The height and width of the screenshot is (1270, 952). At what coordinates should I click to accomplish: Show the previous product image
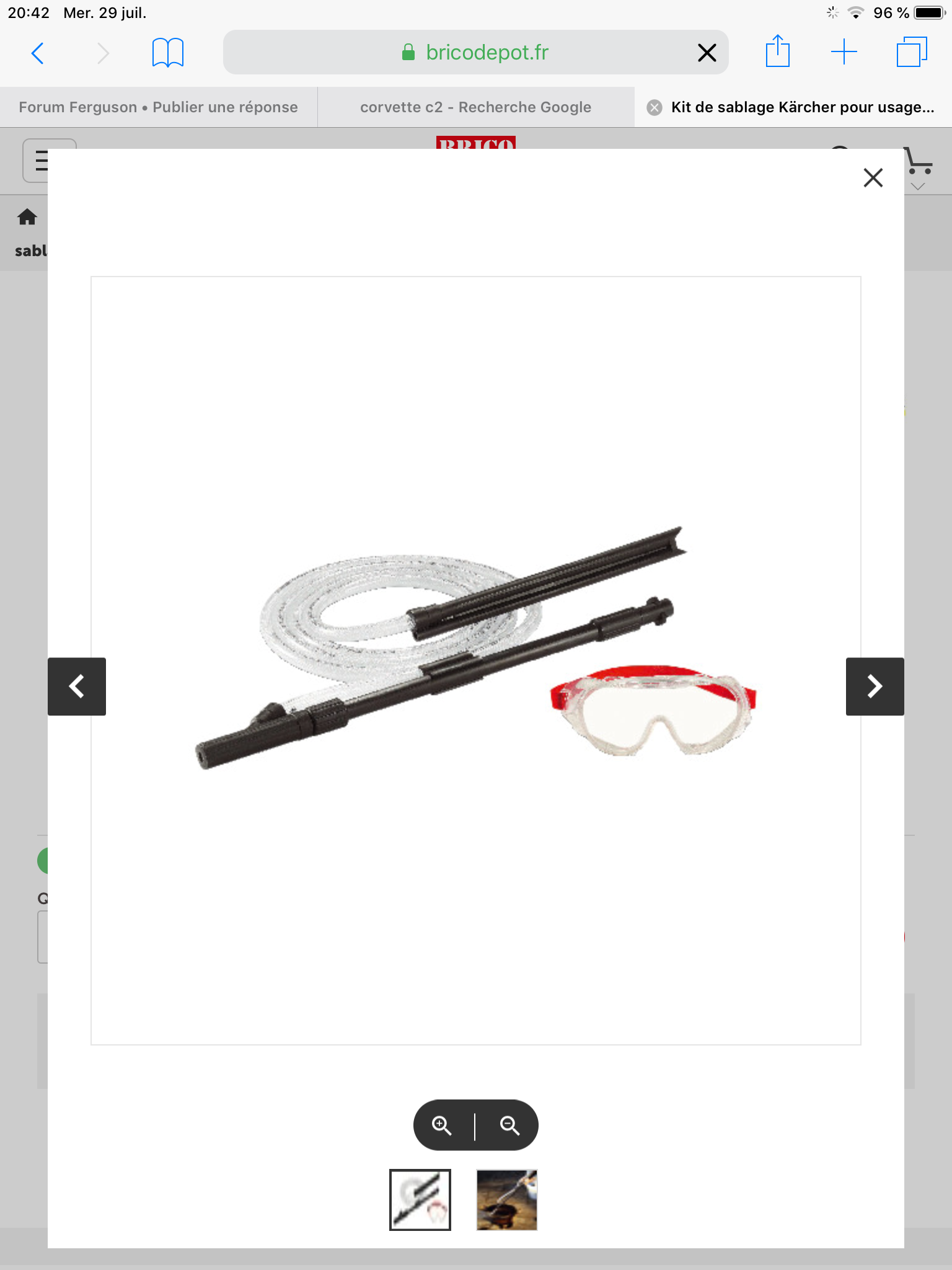77,686
